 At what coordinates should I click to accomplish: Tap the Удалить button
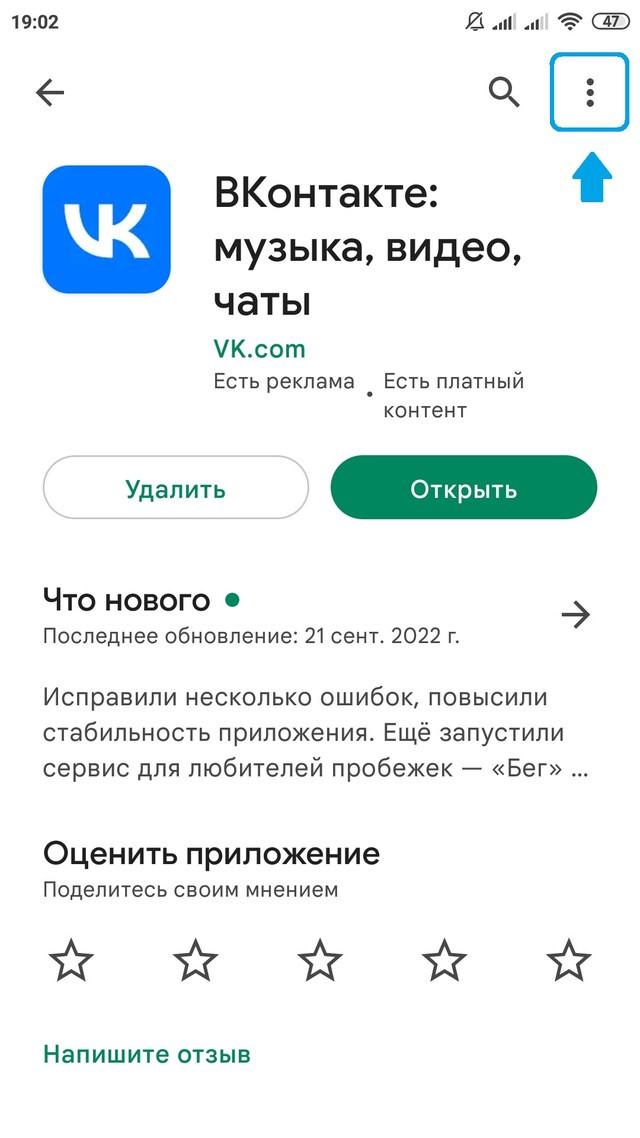[x=176, y=488]
